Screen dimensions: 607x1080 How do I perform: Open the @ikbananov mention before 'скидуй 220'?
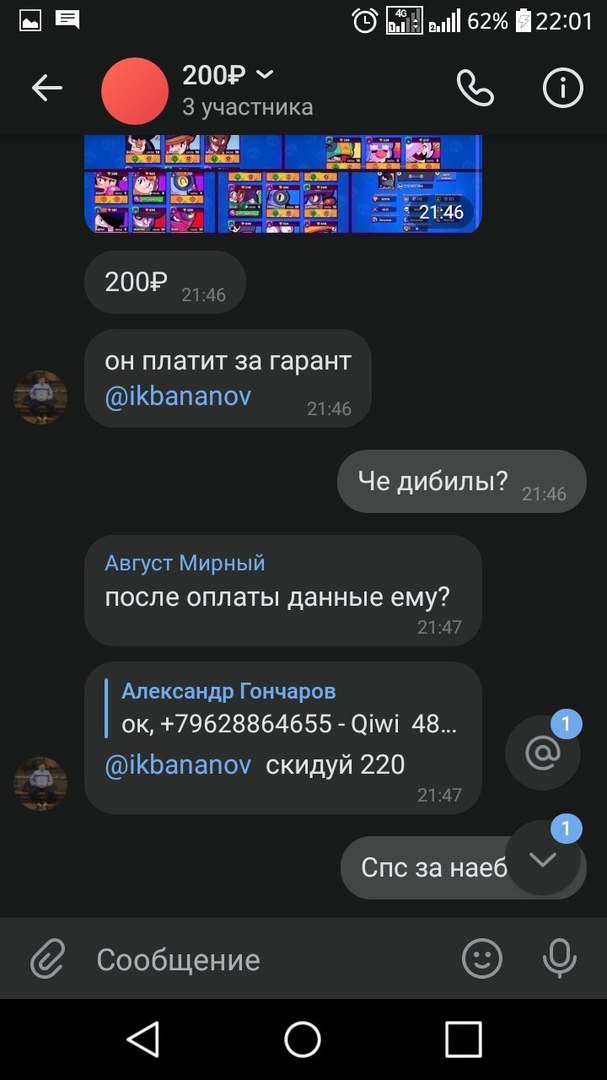click(x=178, y=766)
